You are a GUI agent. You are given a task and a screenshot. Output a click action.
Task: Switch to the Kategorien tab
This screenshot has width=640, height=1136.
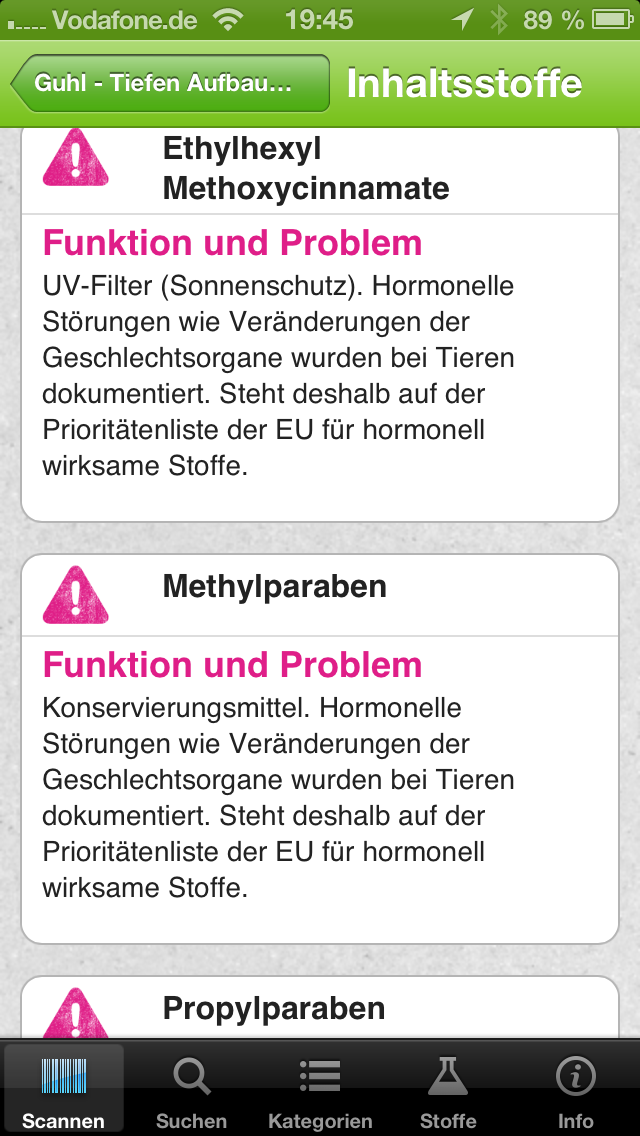pyautogui.click(x=320, y=1089)
